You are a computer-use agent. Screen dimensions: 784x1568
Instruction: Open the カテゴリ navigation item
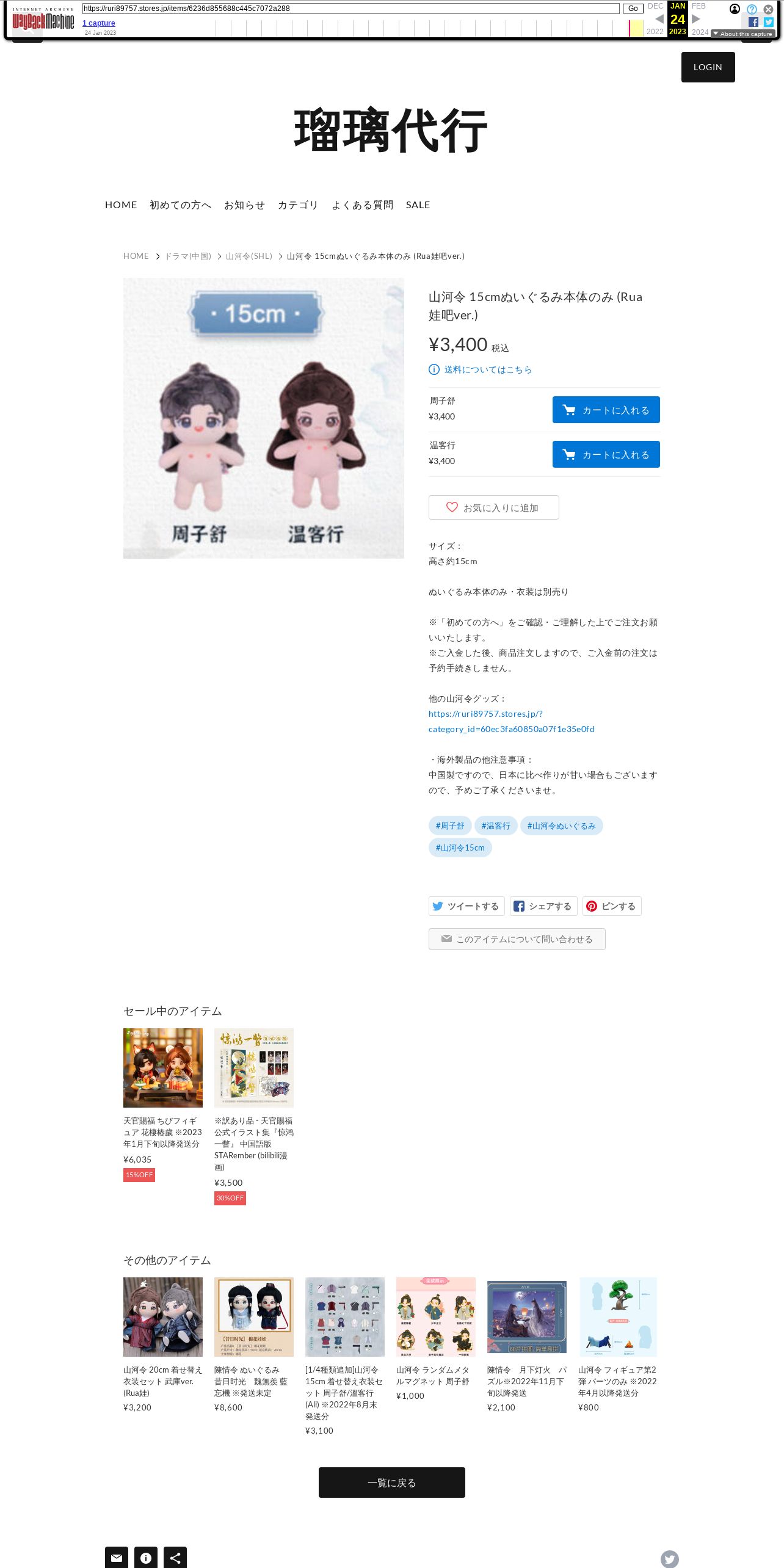(298, 205)
